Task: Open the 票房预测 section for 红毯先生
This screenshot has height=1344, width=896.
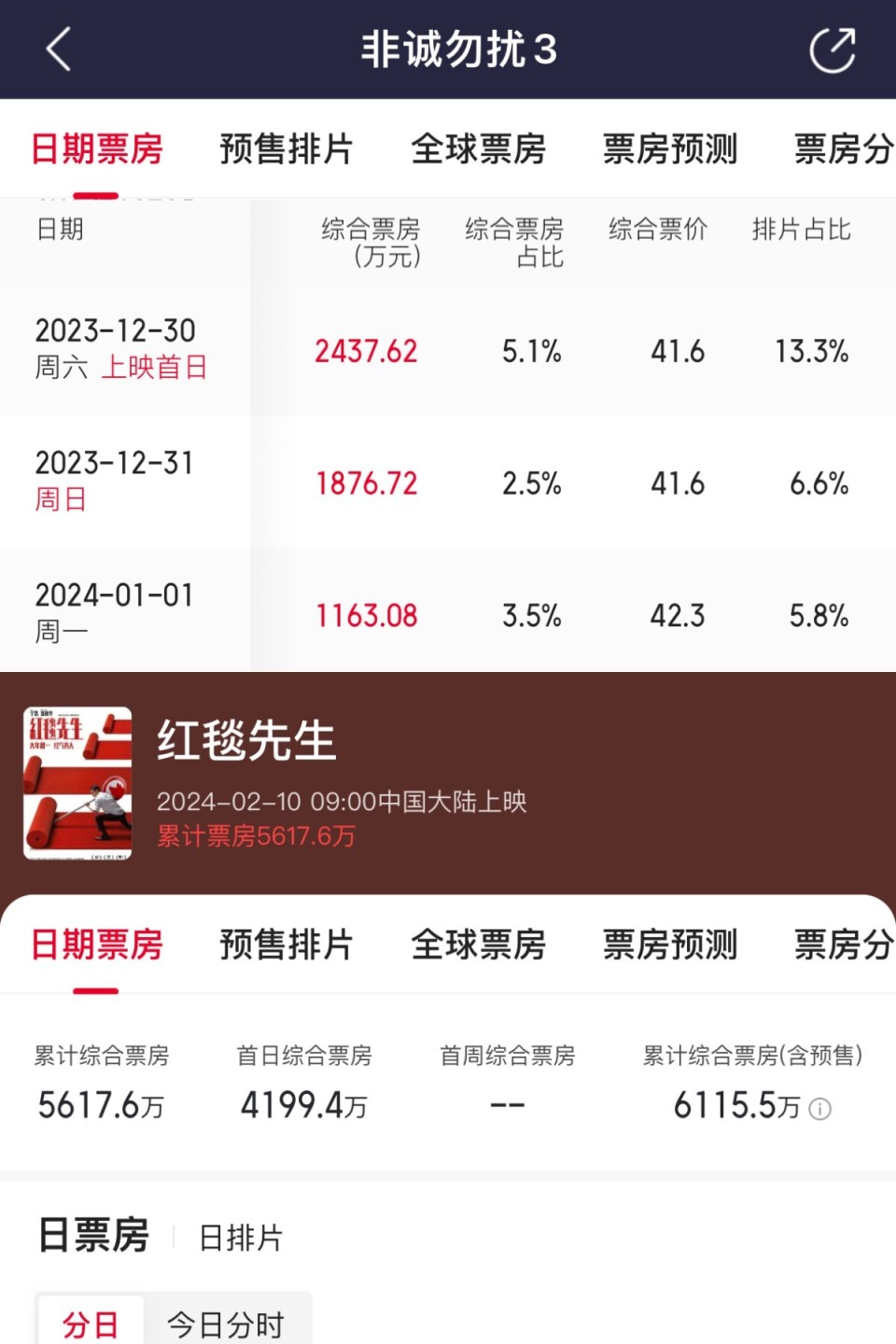Action: tap(670, 945)
